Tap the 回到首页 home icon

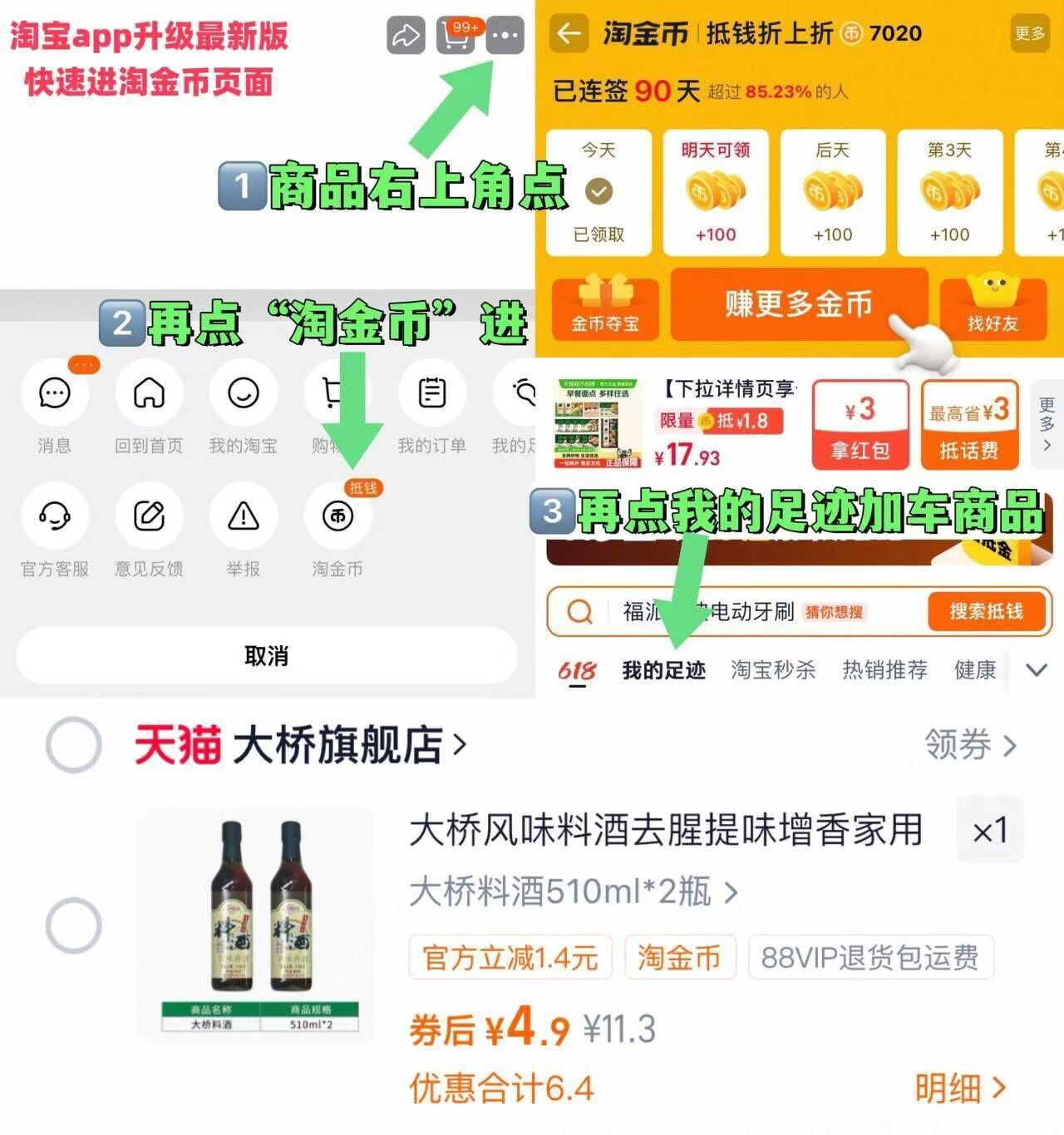tap(148, 394)
